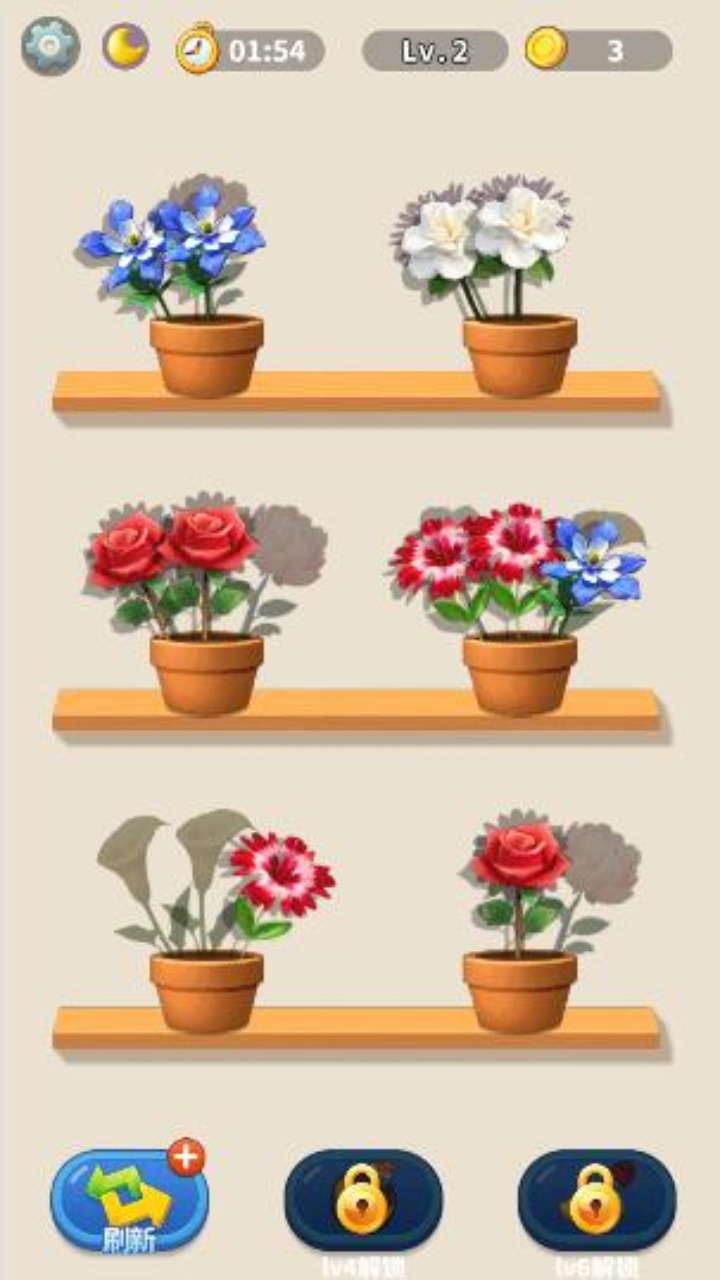Open the settings gear
Screen dimensions: 720x1280
[x=50, y=47]
